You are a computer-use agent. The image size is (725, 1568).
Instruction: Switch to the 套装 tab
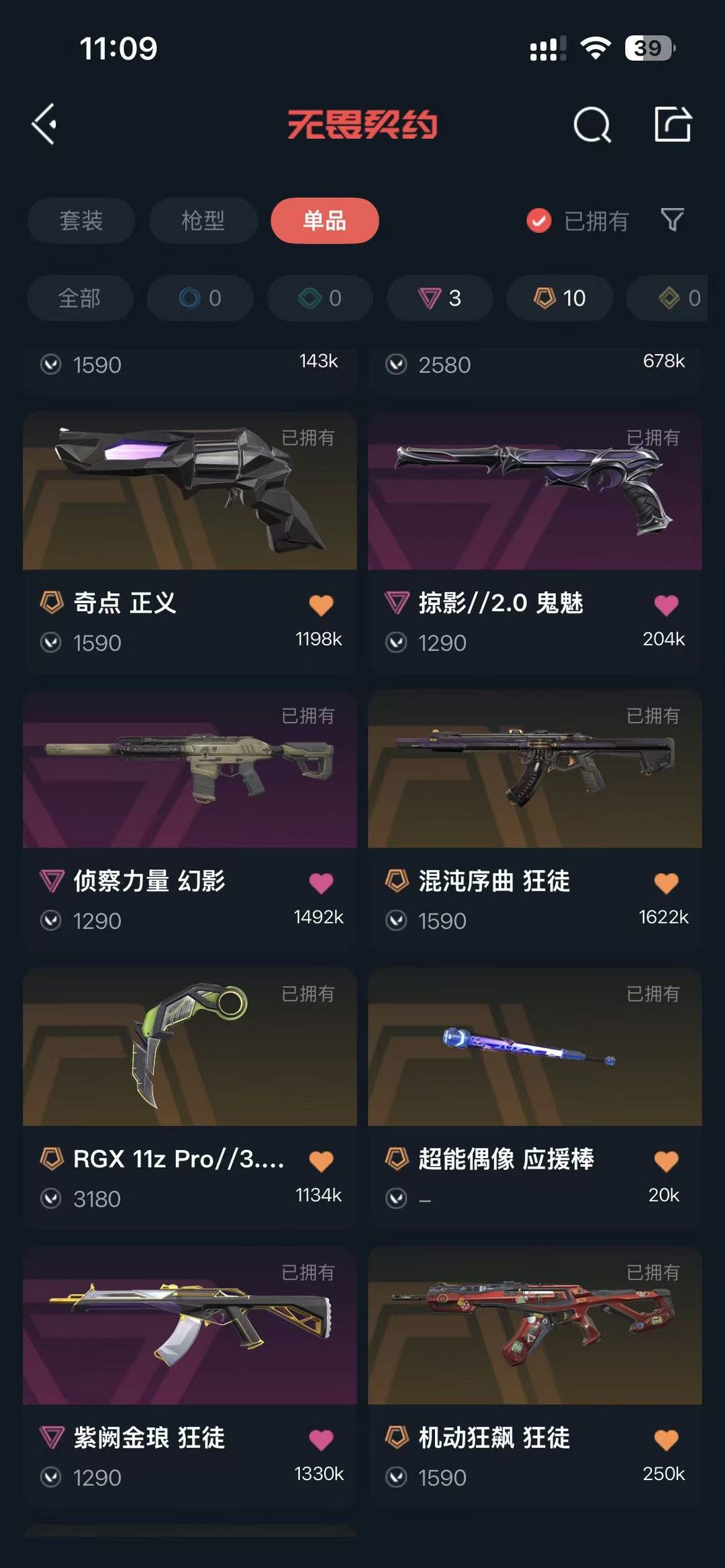[81, 221]
